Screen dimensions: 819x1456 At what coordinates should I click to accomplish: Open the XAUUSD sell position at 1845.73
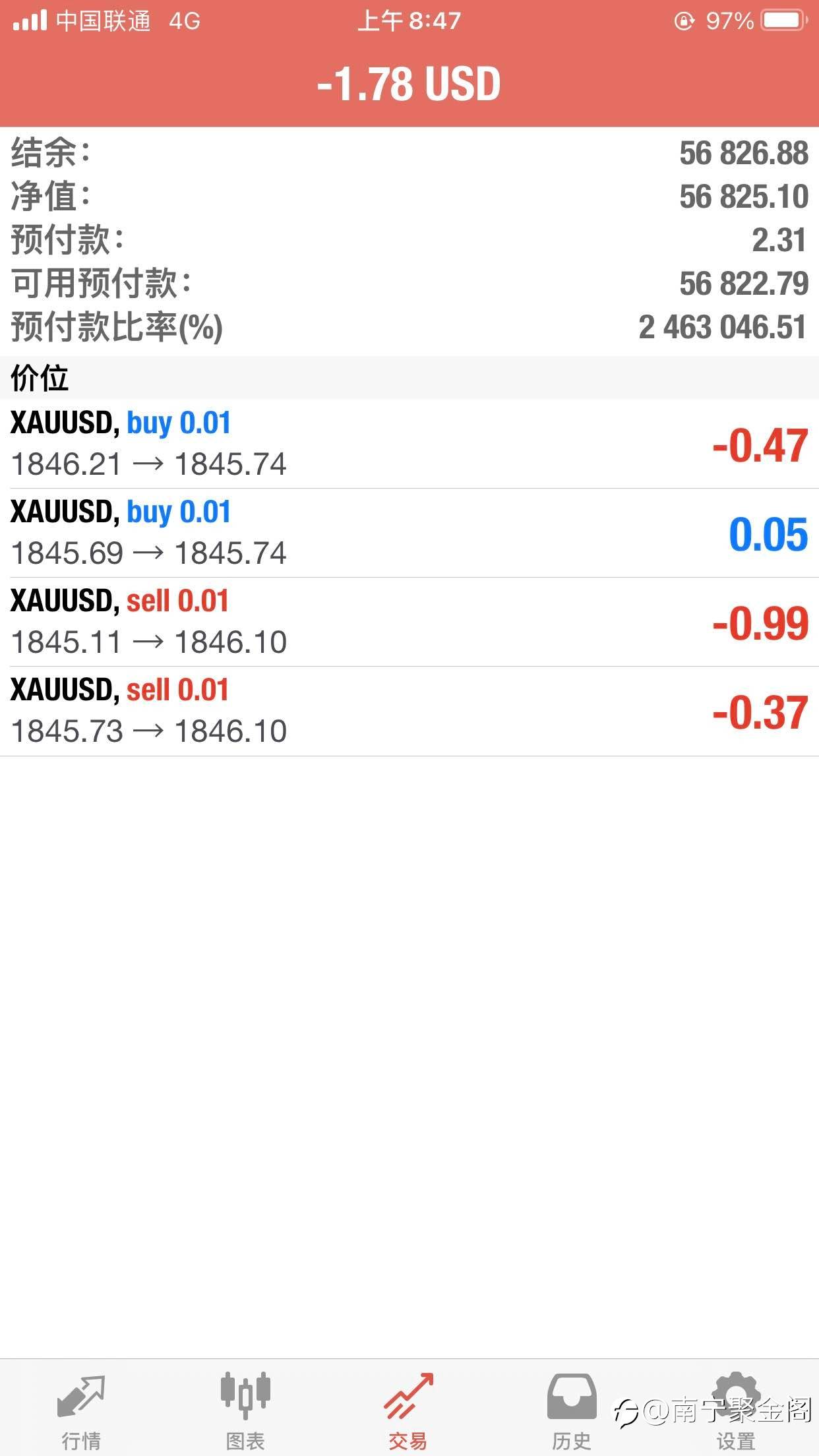click(x=409, y=711)
